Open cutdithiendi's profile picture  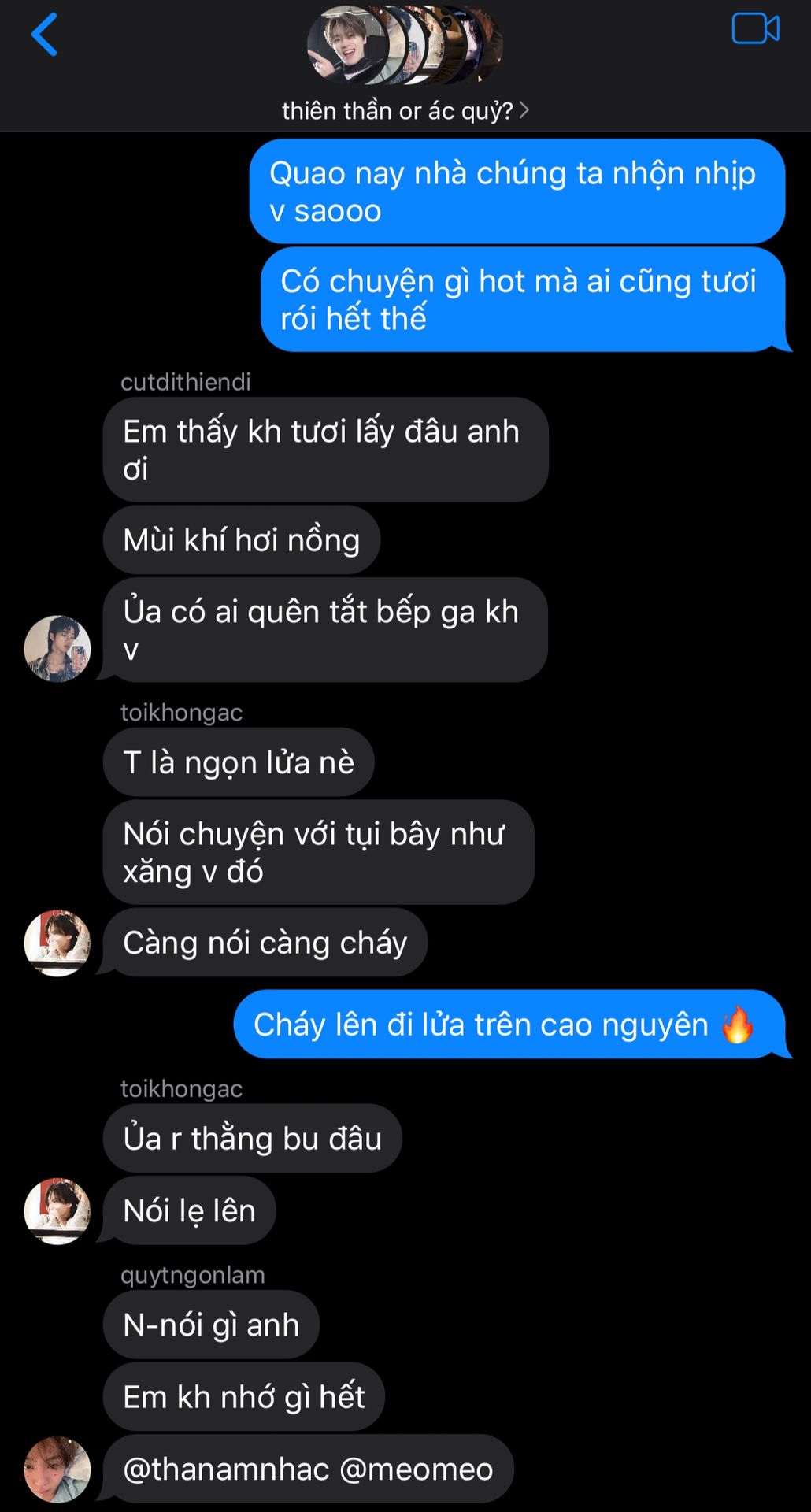pyautogui.click(x=57, y=648)
